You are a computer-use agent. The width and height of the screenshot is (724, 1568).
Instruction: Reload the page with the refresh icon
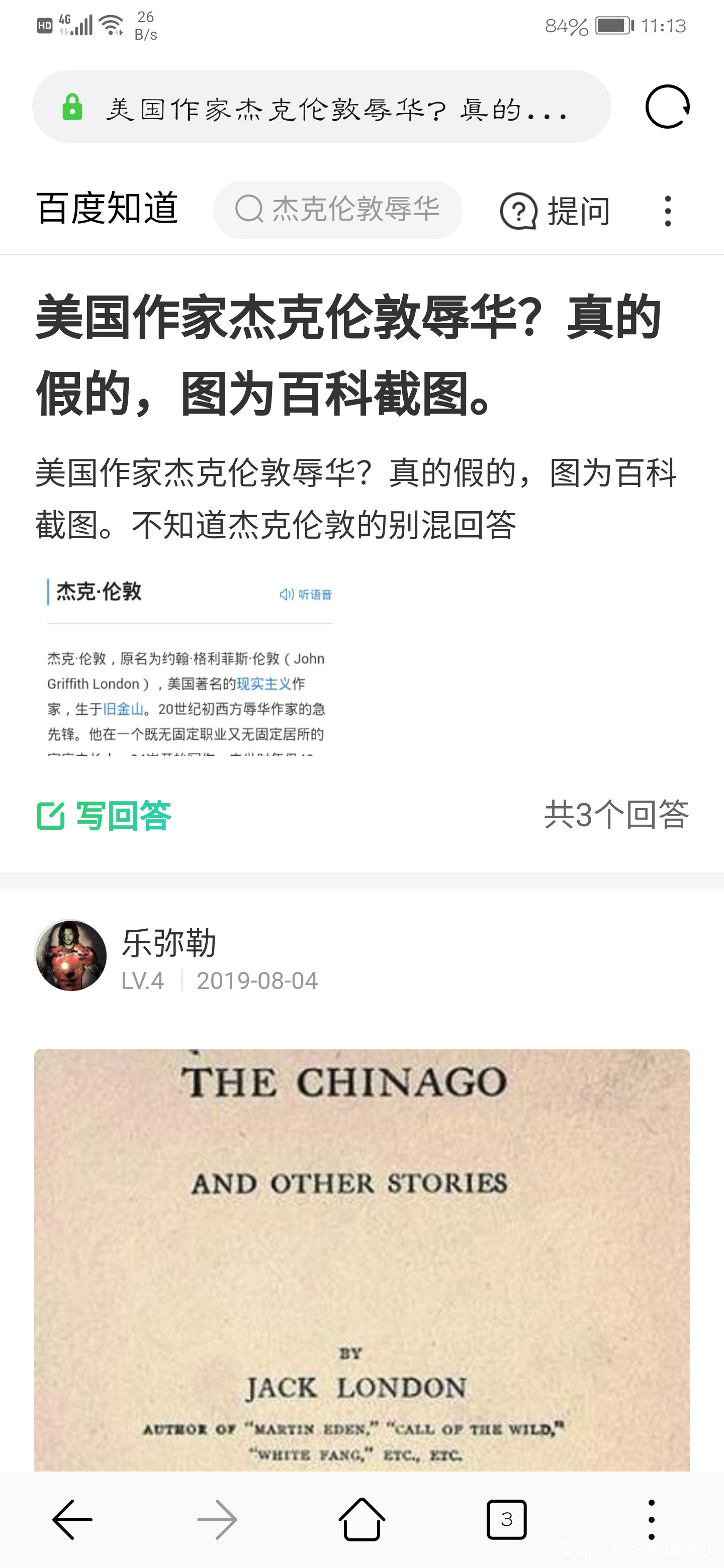pyautogui.click(x=667, y=107)
